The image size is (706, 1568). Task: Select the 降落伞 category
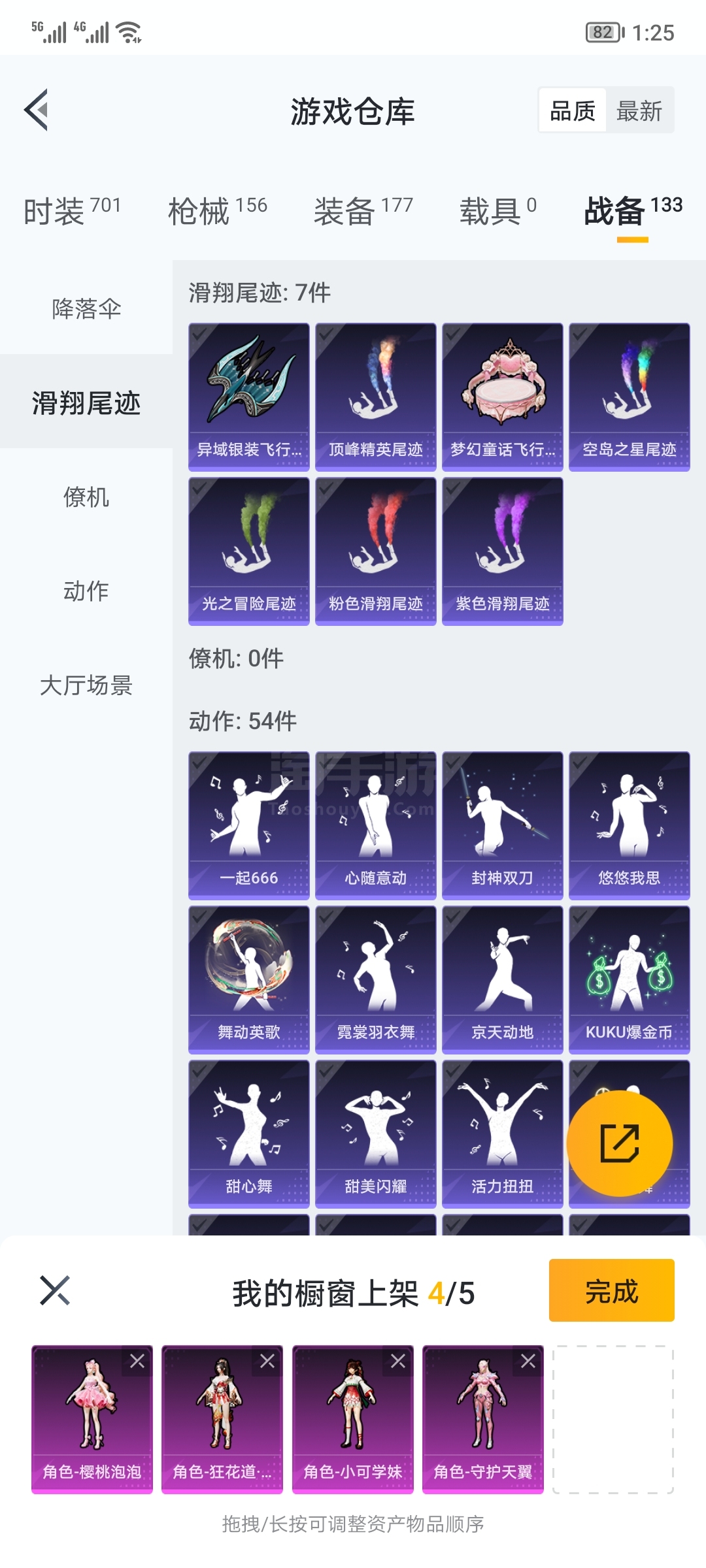(86, 308)
